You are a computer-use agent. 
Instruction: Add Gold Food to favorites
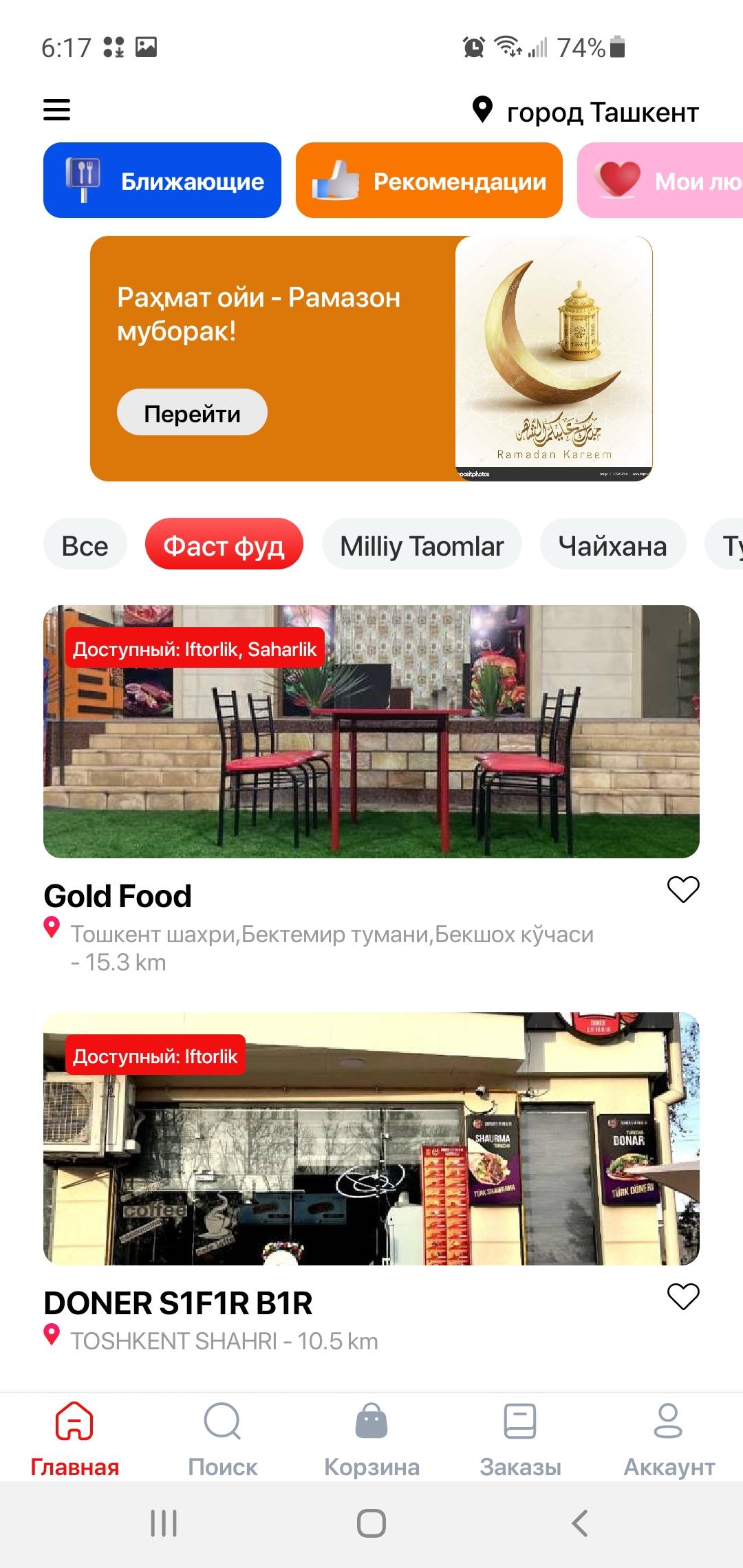click(683, 889)
